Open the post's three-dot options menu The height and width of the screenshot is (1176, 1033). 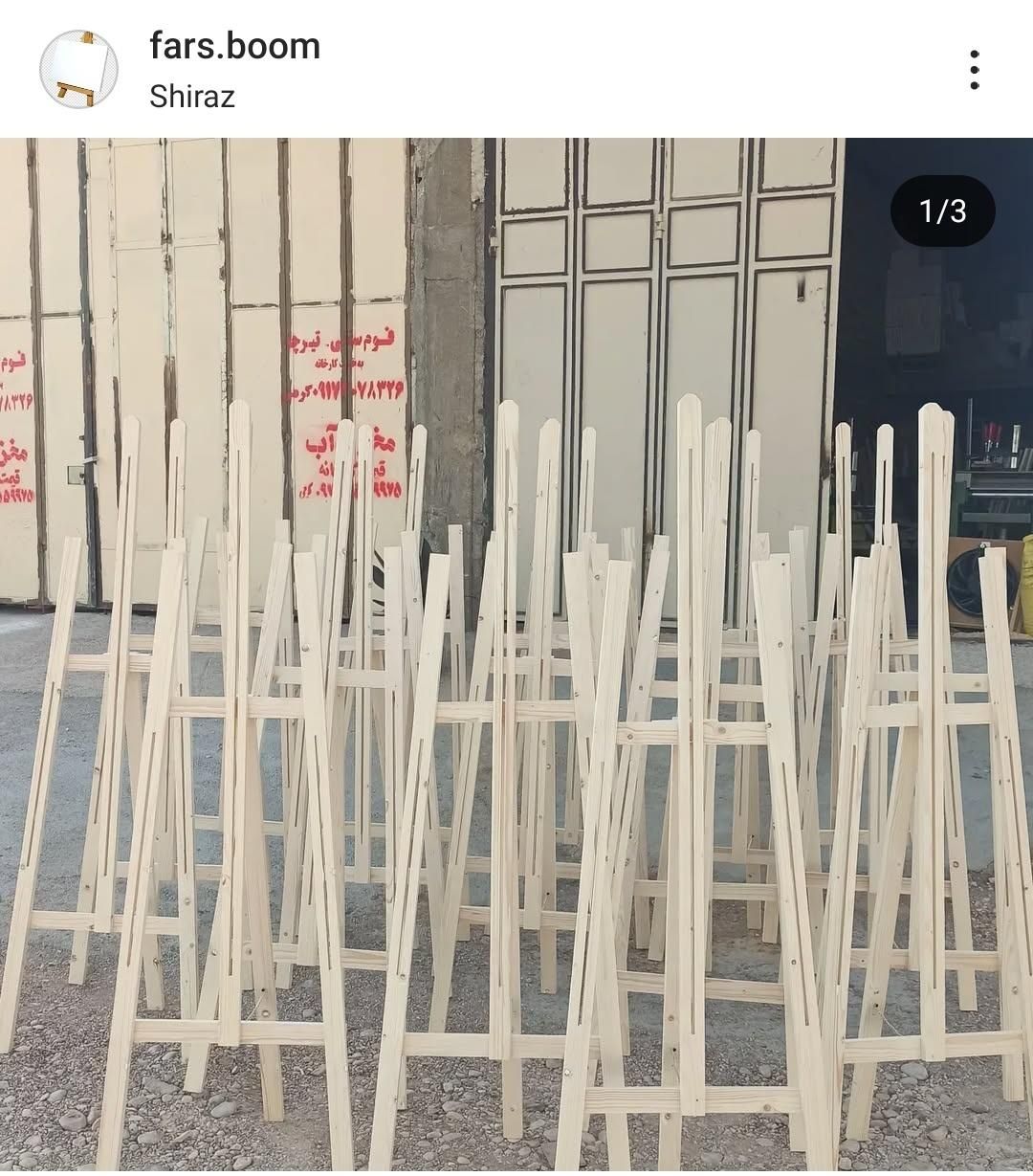click(x=974, y=70)
